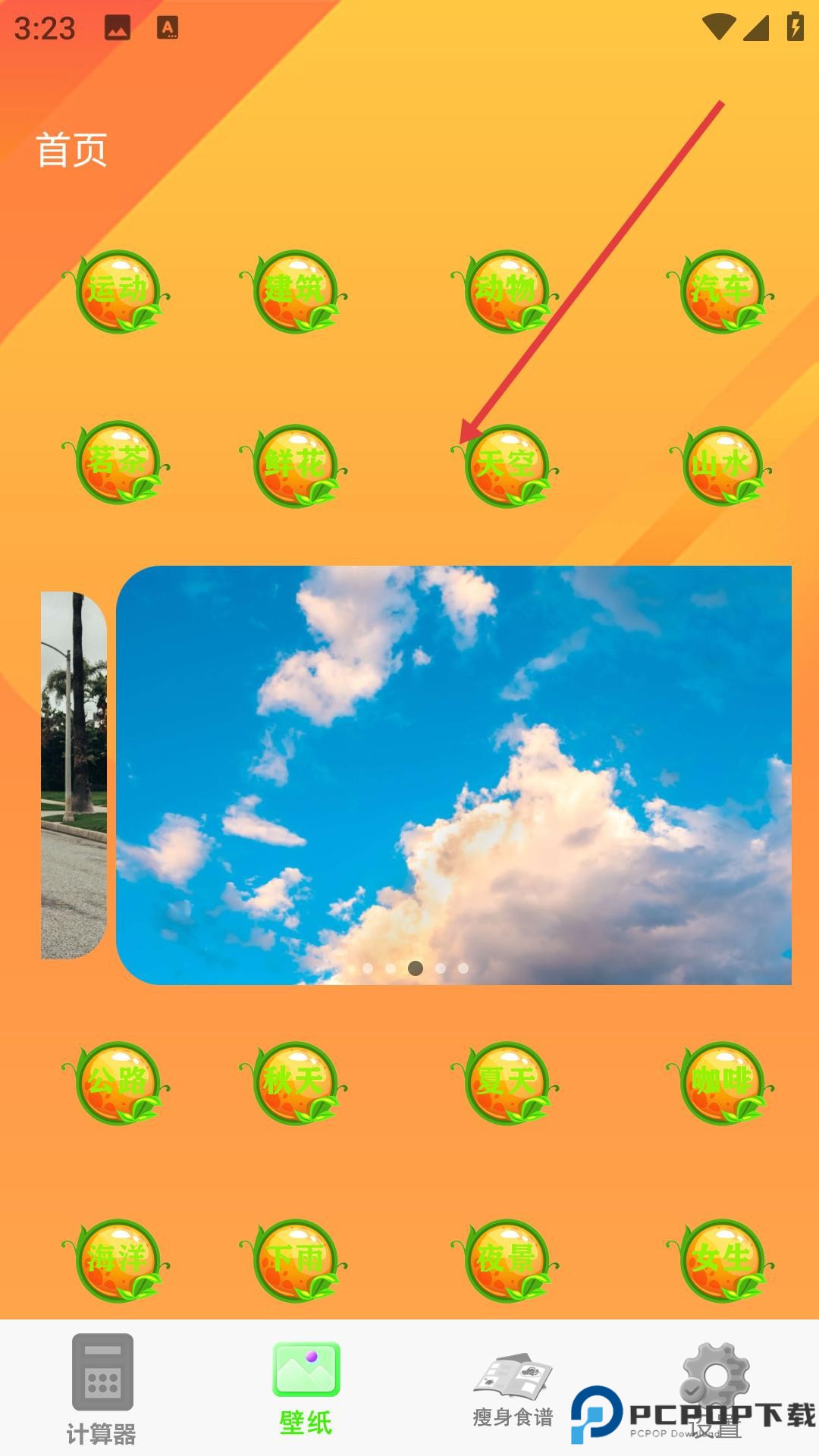Select the 秋天 category
The image size is (819, 1456).
pos(295,1083)
